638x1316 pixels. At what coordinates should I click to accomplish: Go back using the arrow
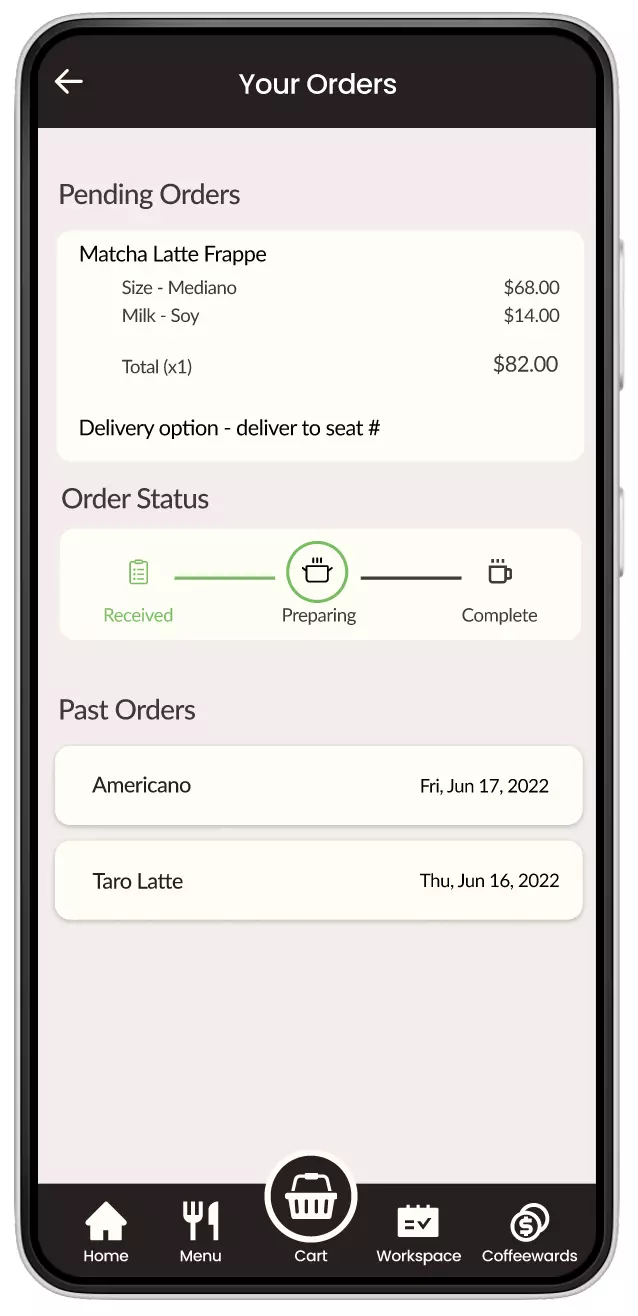tap(68, 83)
